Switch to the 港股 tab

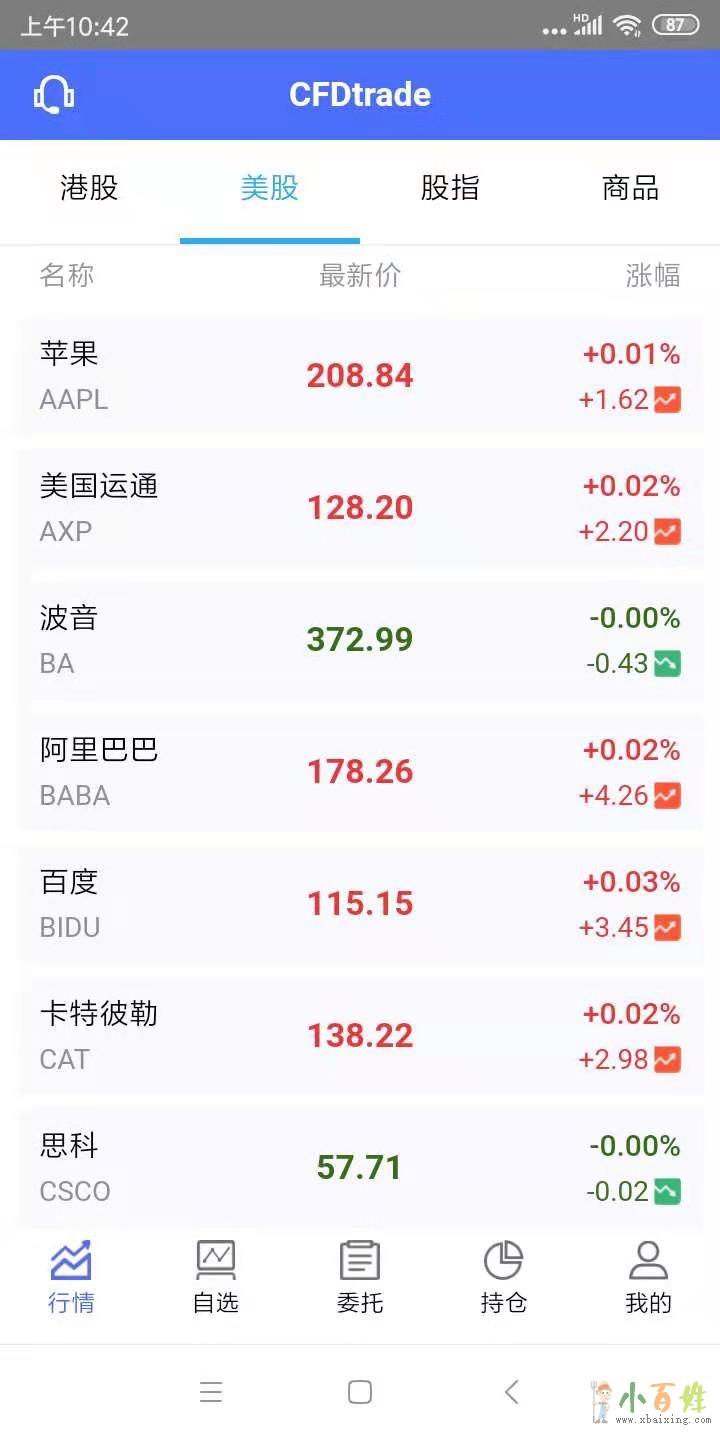pyautogui.click(x=89, y=188)
